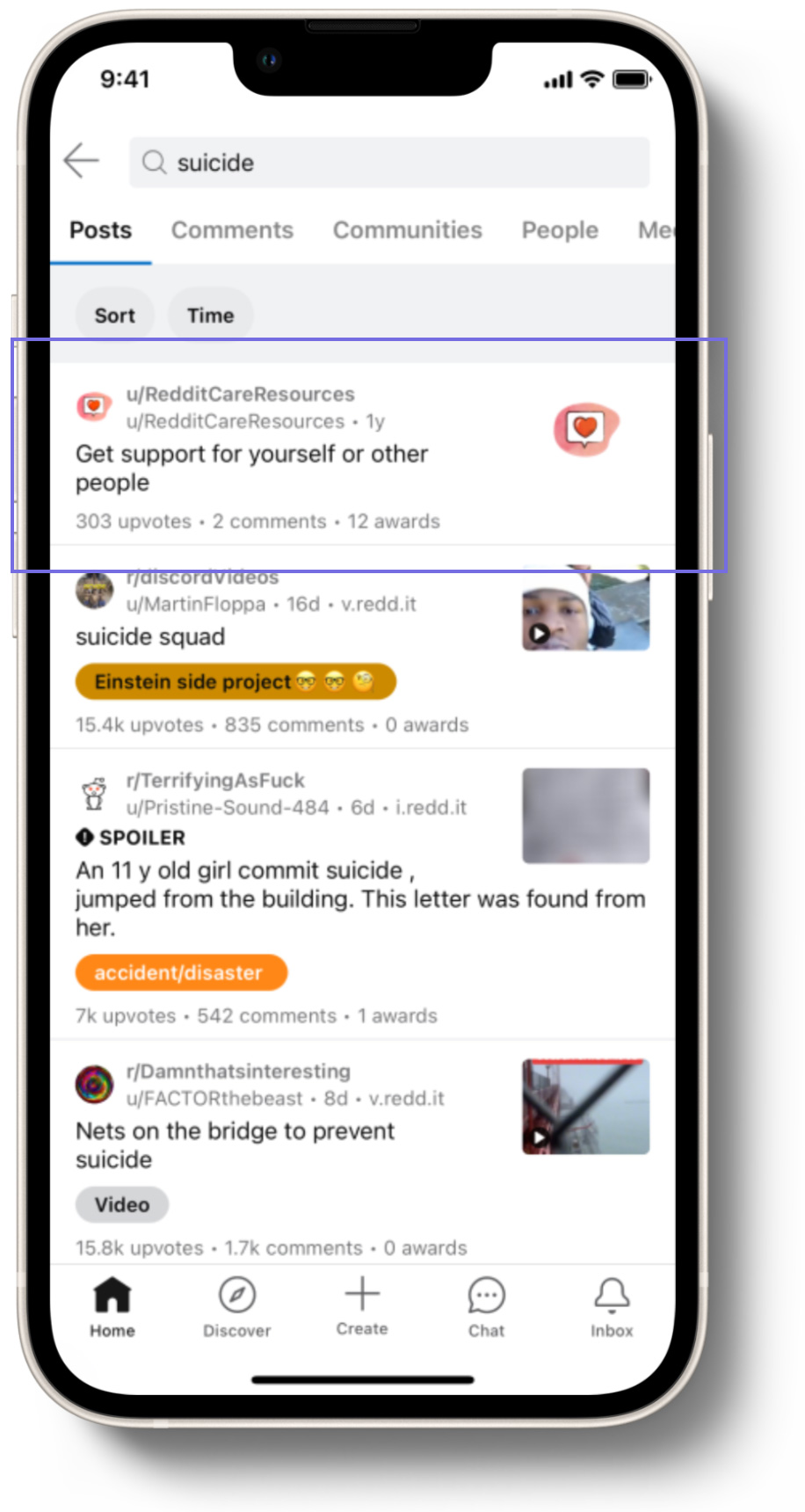Screen dimensions: 805x1512
Task: Open Nets on the bridge post
Action: coord(235,1145)
